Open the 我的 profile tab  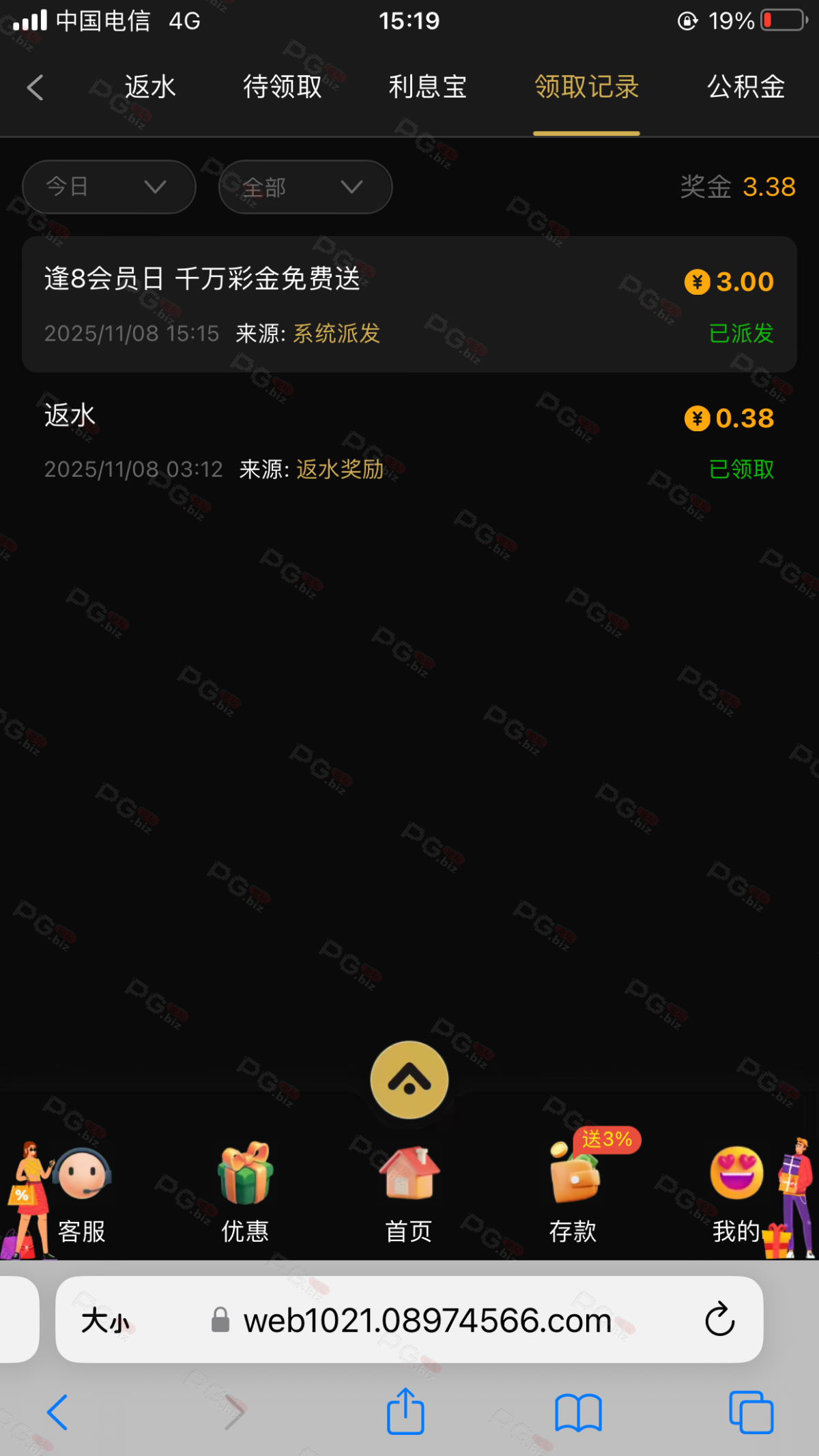pos(736,1194)
